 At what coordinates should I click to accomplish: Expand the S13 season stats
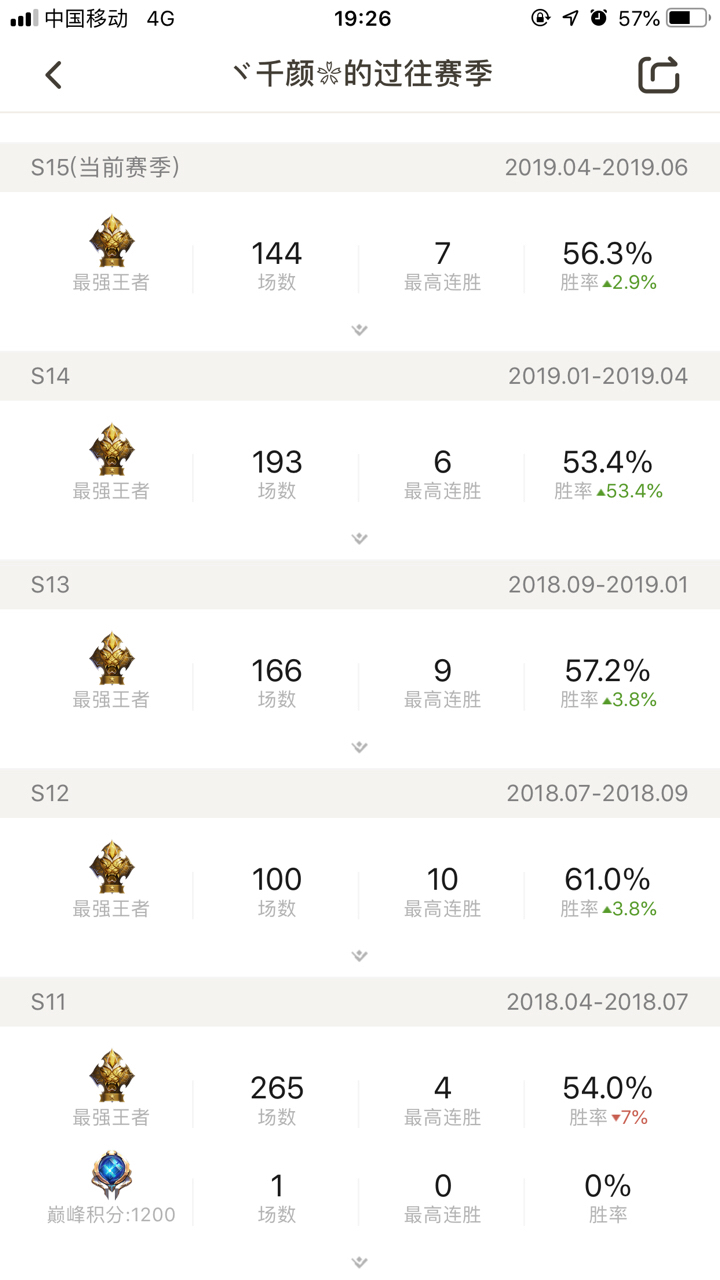[360, 747]
